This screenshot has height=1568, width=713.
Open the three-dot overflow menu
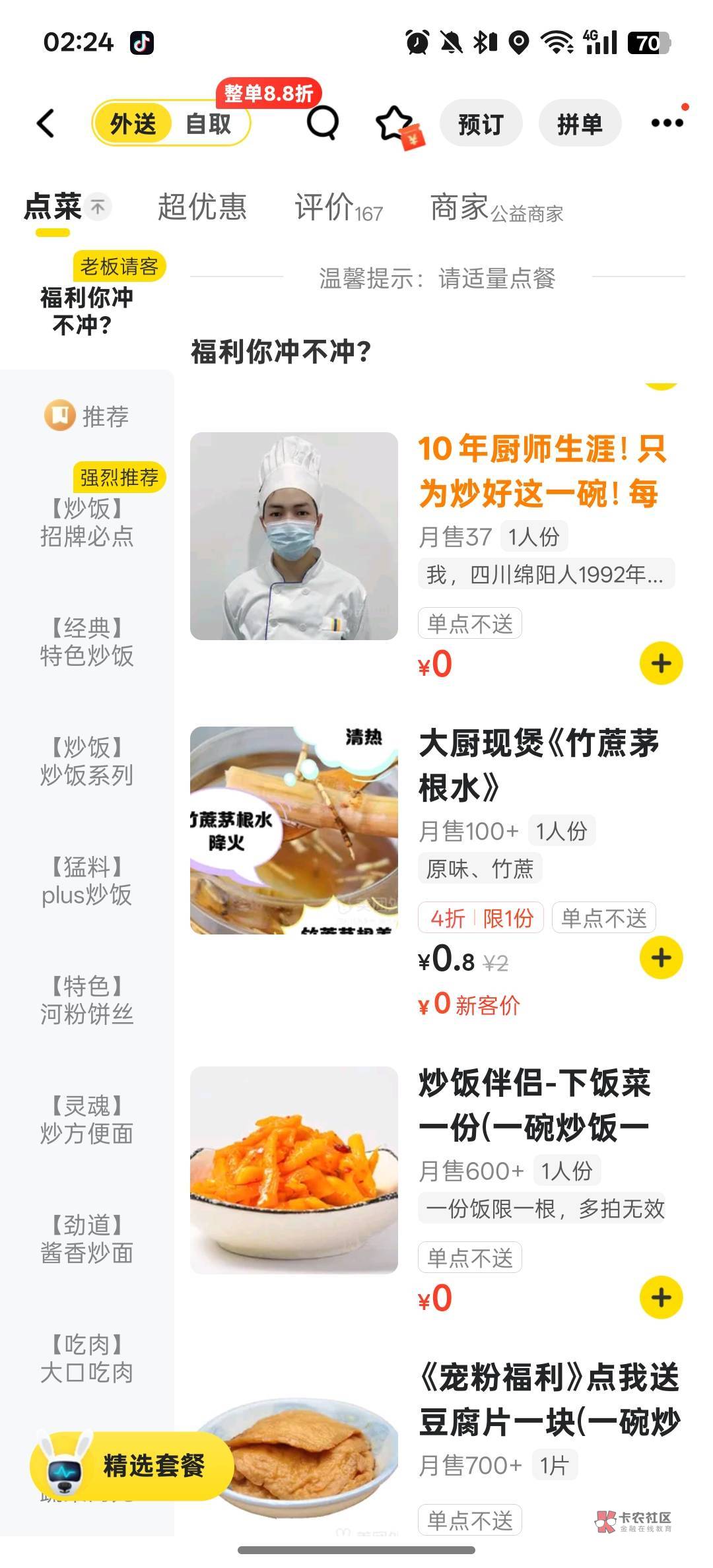[x=667, y=123]
